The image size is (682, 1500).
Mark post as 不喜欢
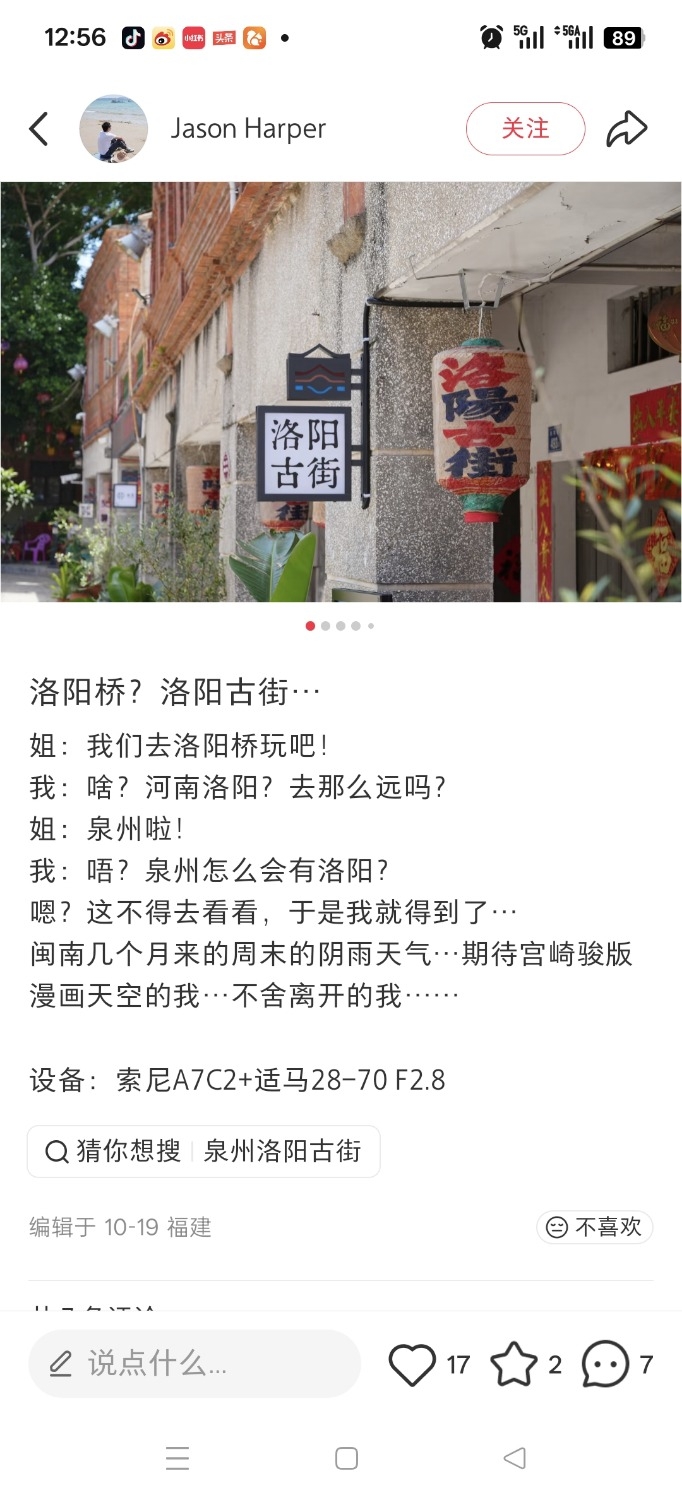click(x=594, y=1227)
